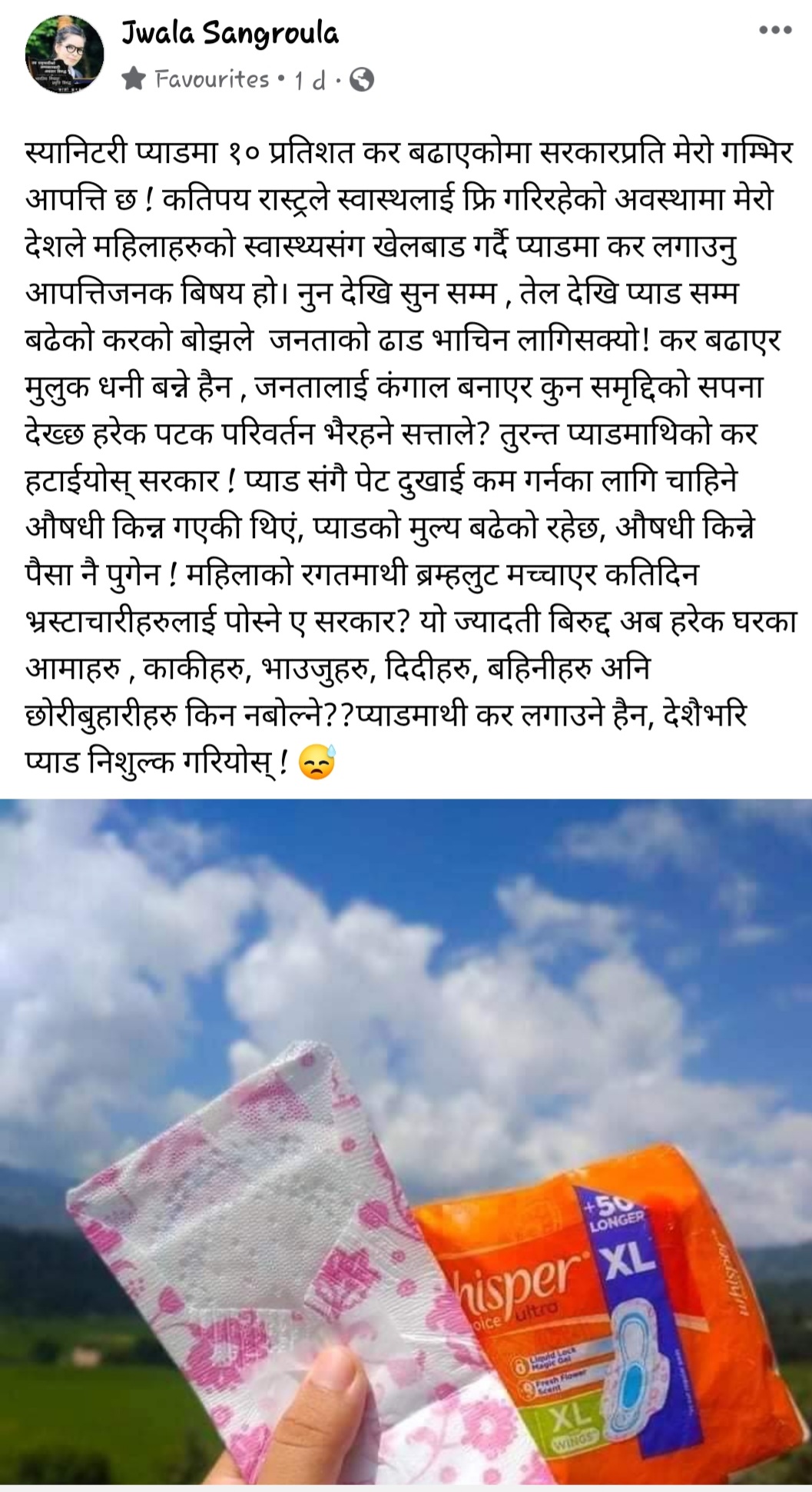Open Jwala Sangroula's profile name link

pyautogui.click(x=230, y=33)
